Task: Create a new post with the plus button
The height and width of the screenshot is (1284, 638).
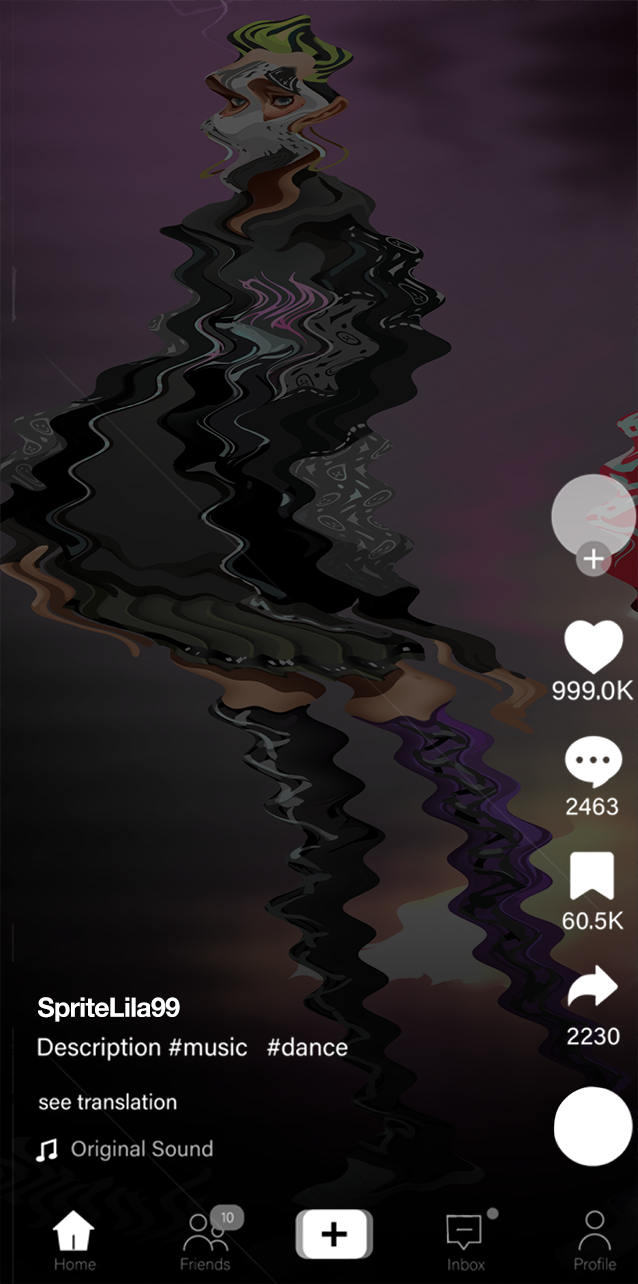Action: pos(333,1235)
